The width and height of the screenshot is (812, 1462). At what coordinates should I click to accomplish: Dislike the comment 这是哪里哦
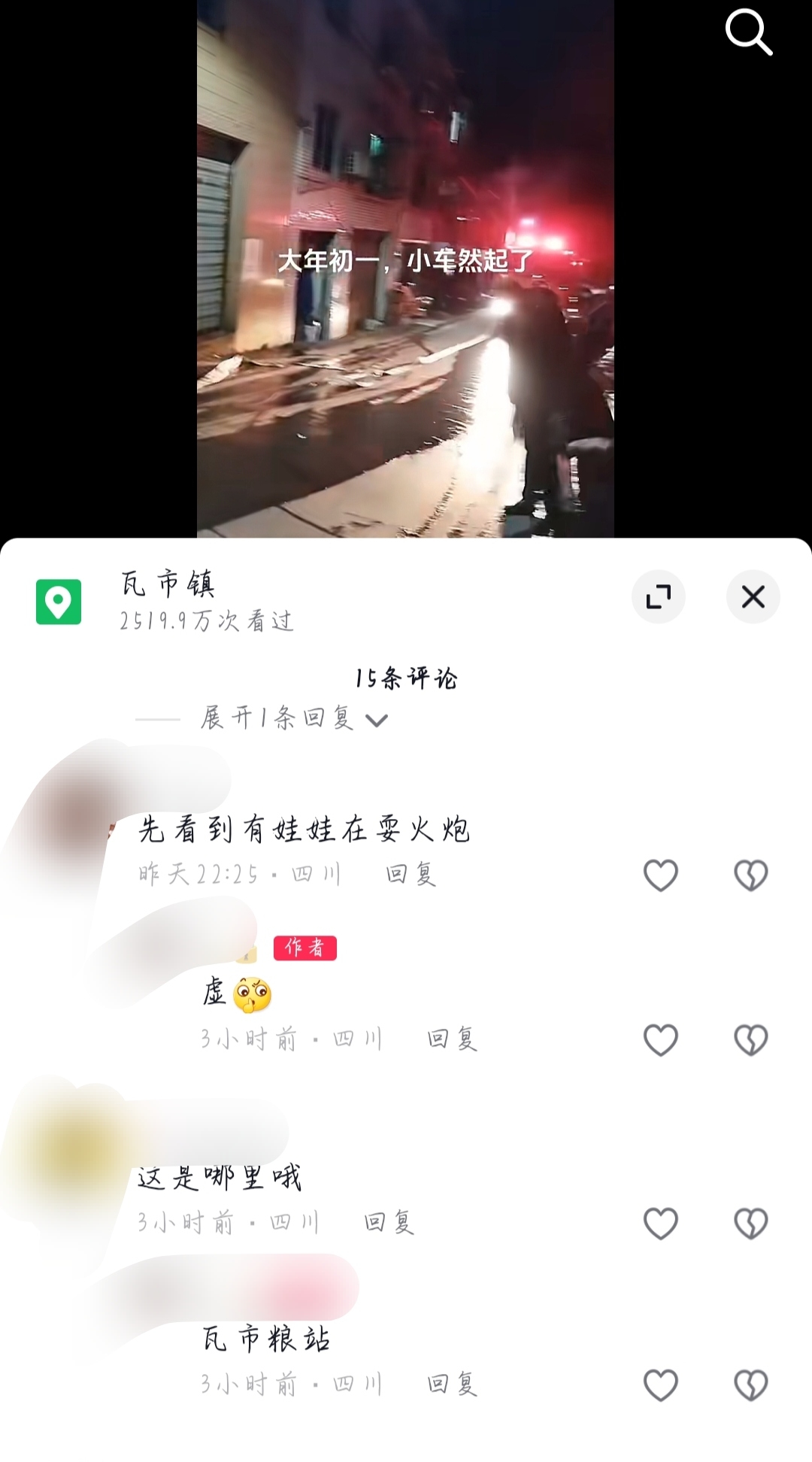click(750, 1224)
